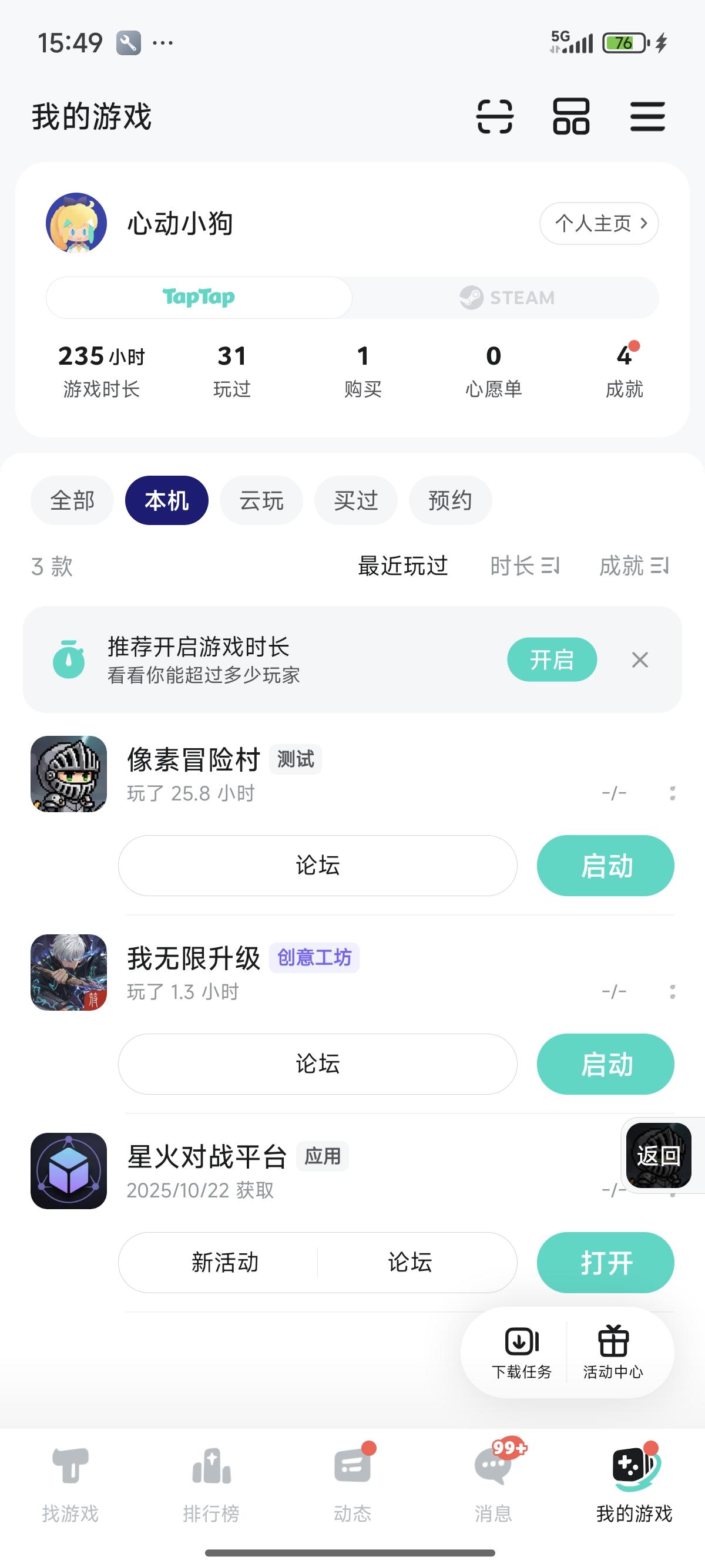Enable game time tracking with 开启
This screenshot has width=705, height=1568.
(551, 659)
